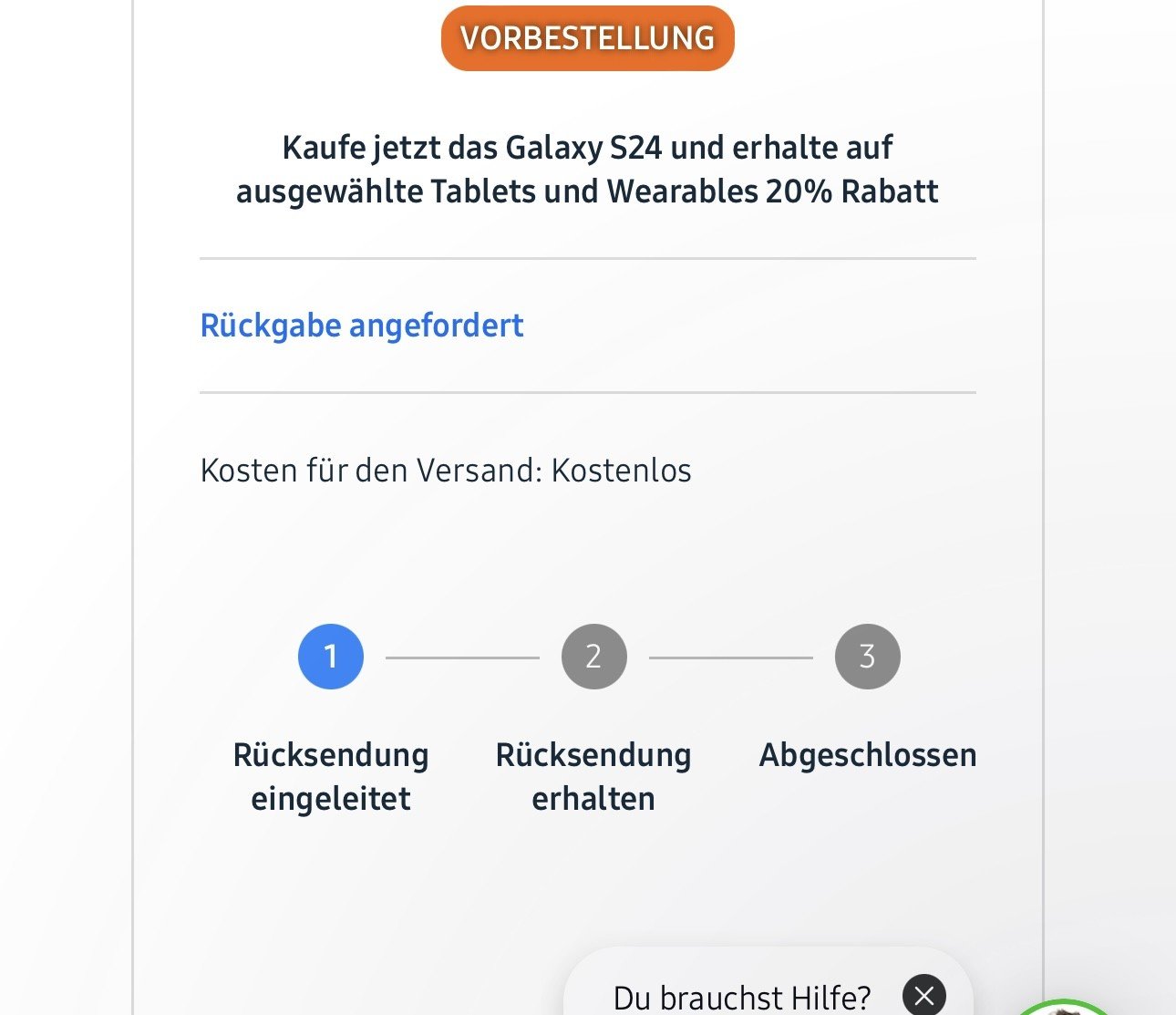Open the Du brauchst Hilfe? chat prompt
1176x1015 pixels.
(x=742, y=997)
